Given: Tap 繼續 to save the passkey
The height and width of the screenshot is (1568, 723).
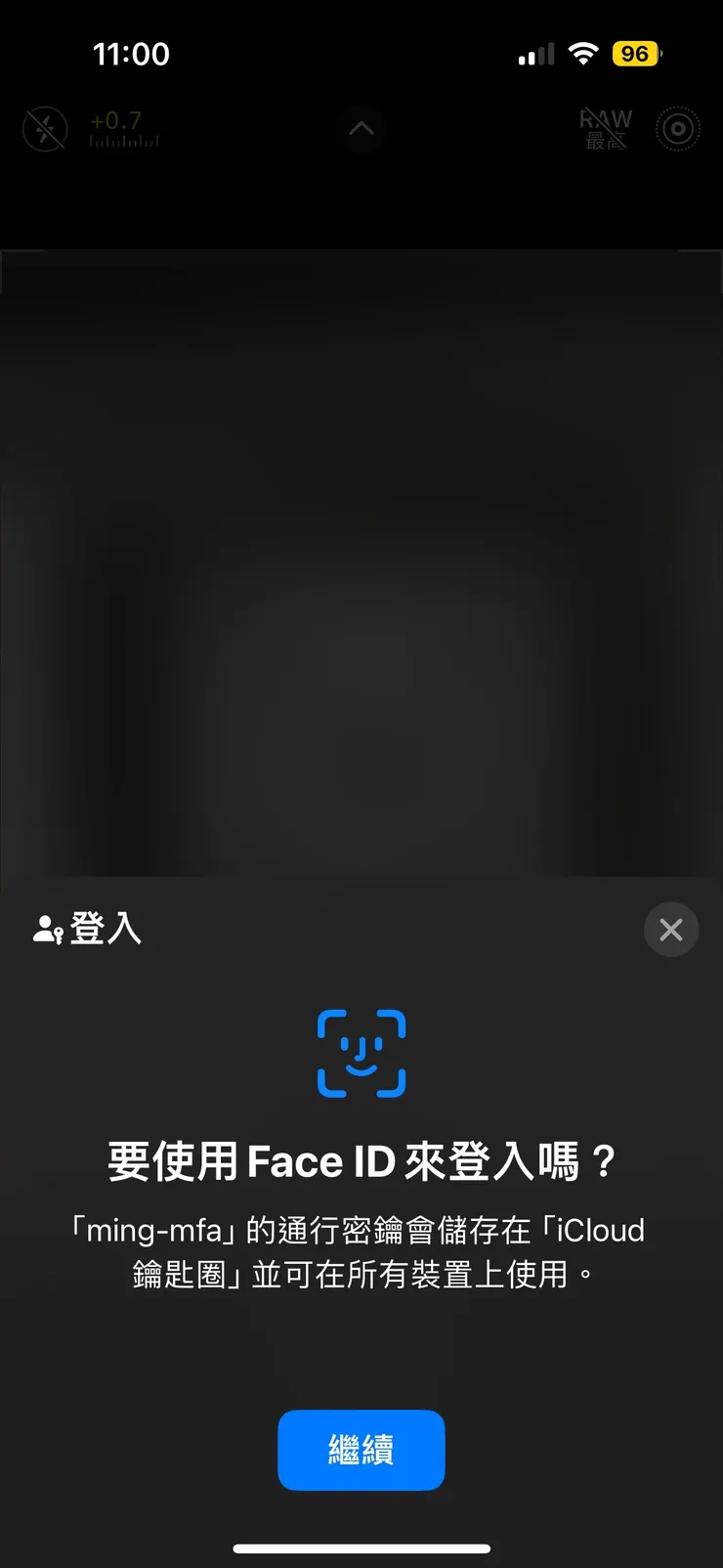Looking at the screenshot, I should pos(361,1450).
